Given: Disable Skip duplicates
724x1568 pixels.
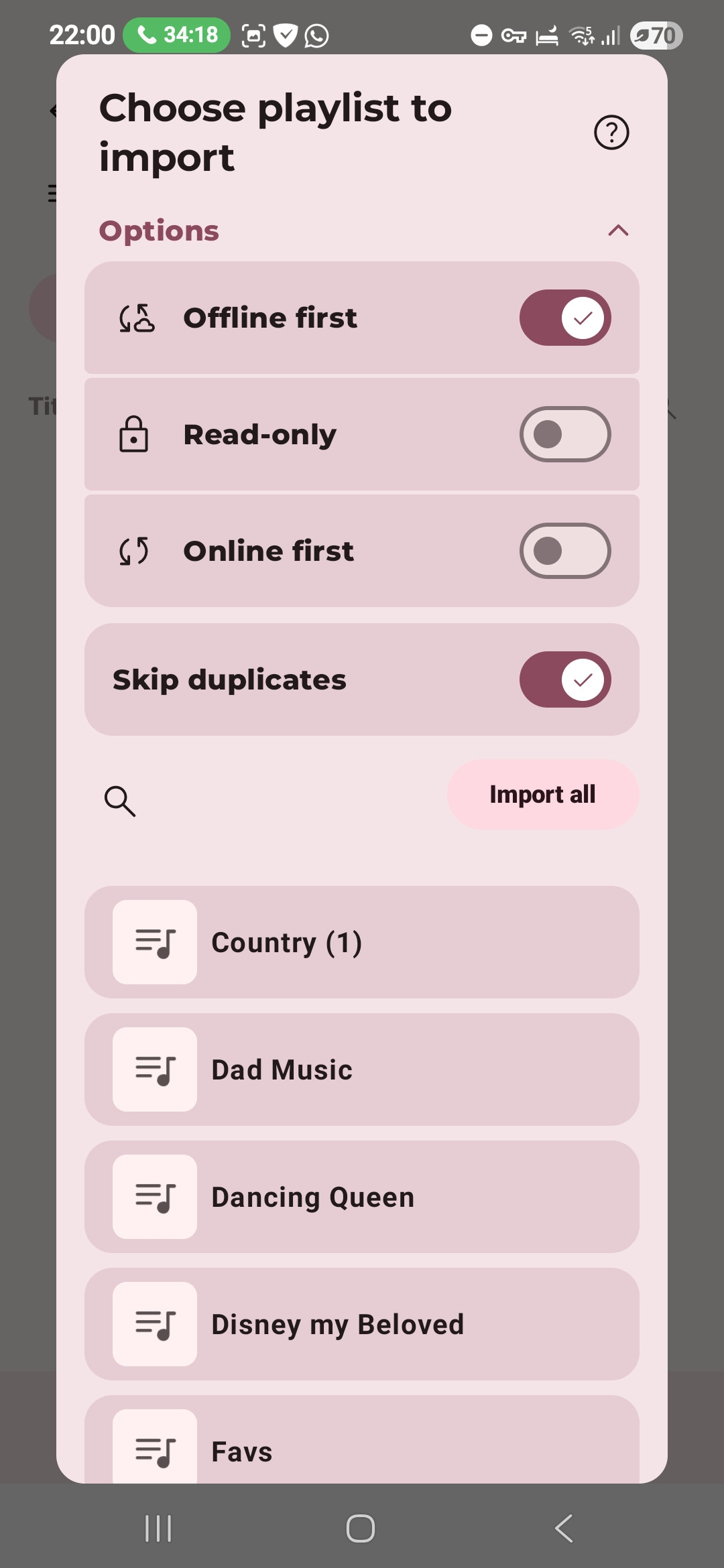Looking at the screenshot, I should (564, 679).
